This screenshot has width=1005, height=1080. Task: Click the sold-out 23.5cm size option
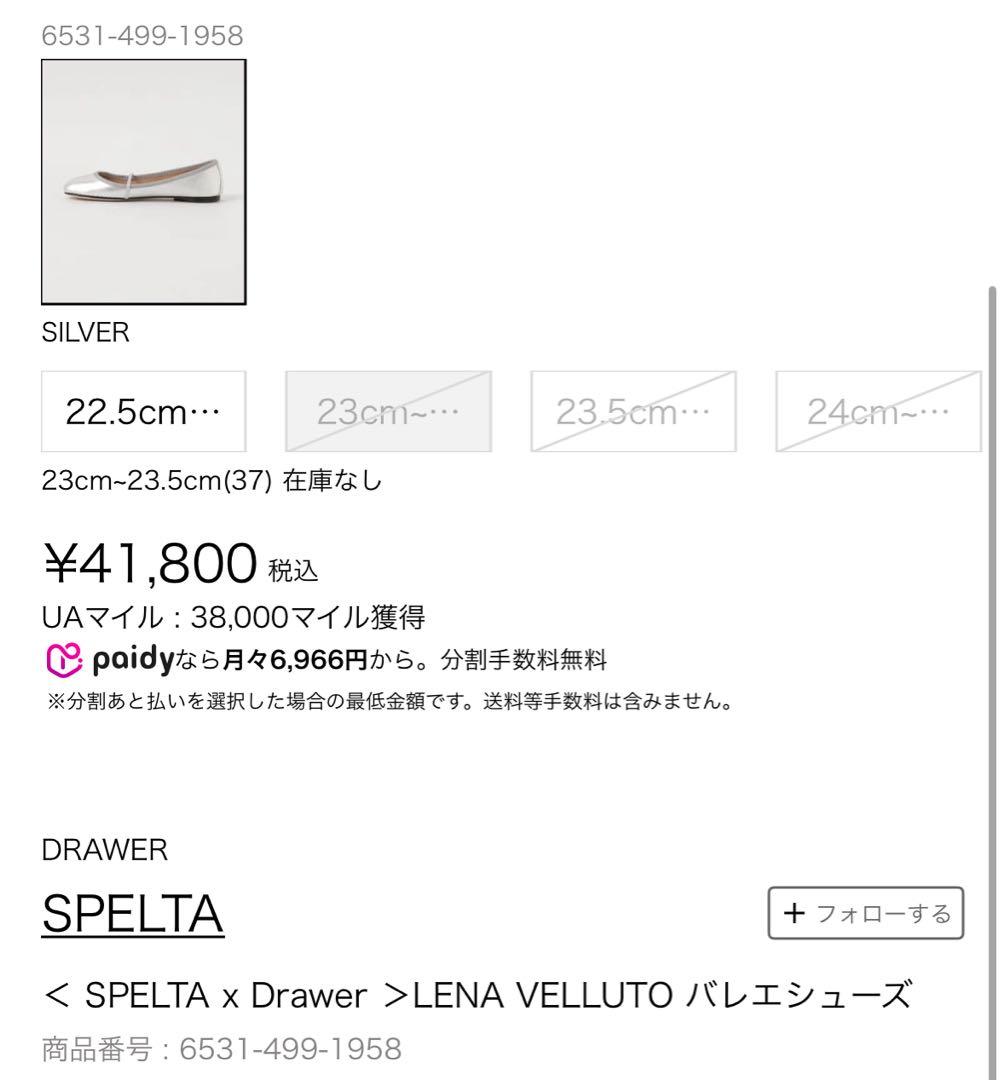point(632,412)
